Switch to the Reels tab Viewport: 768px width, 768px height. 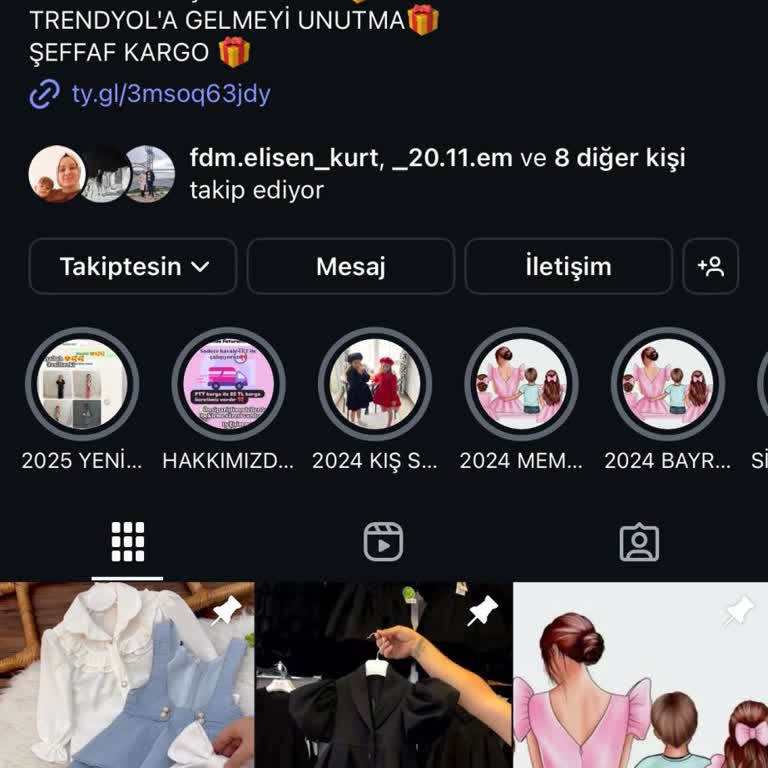[383, 542]
